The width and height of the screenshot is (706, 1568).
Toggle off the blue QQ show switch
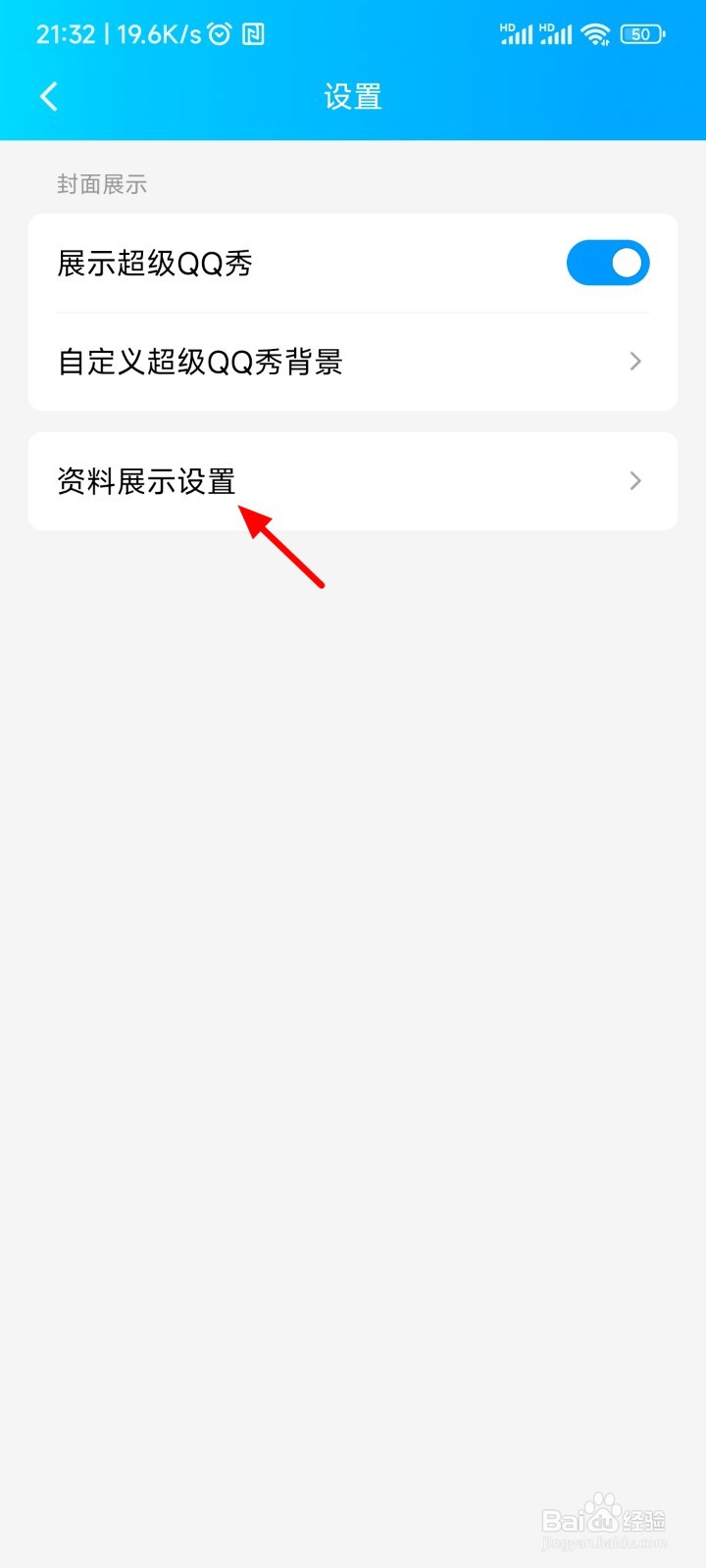pyautogui.click(x=608, y=262)
